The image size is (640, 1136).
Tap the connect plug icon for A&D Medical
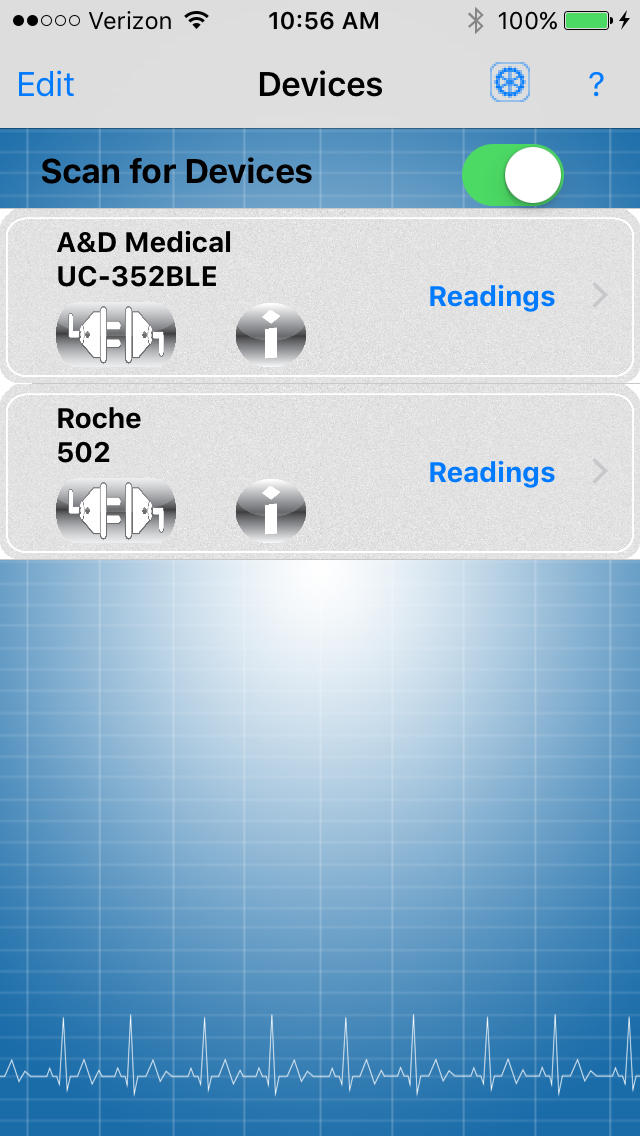click(116, 335)
